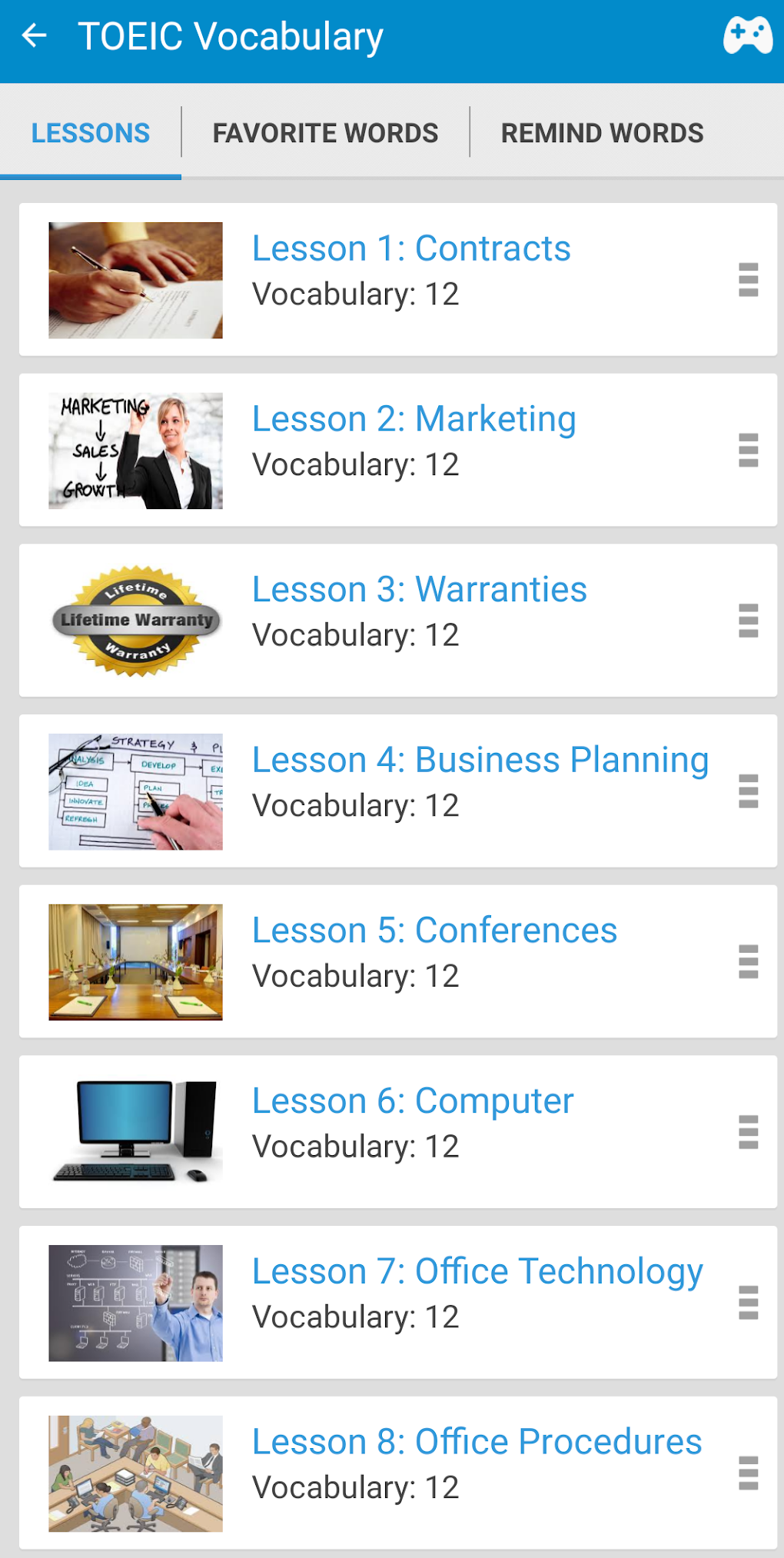The height and width of the screenshot is (1558, 784).
Task: Open Lesson 4: Business Planning
Action: (x=480, y=760)
